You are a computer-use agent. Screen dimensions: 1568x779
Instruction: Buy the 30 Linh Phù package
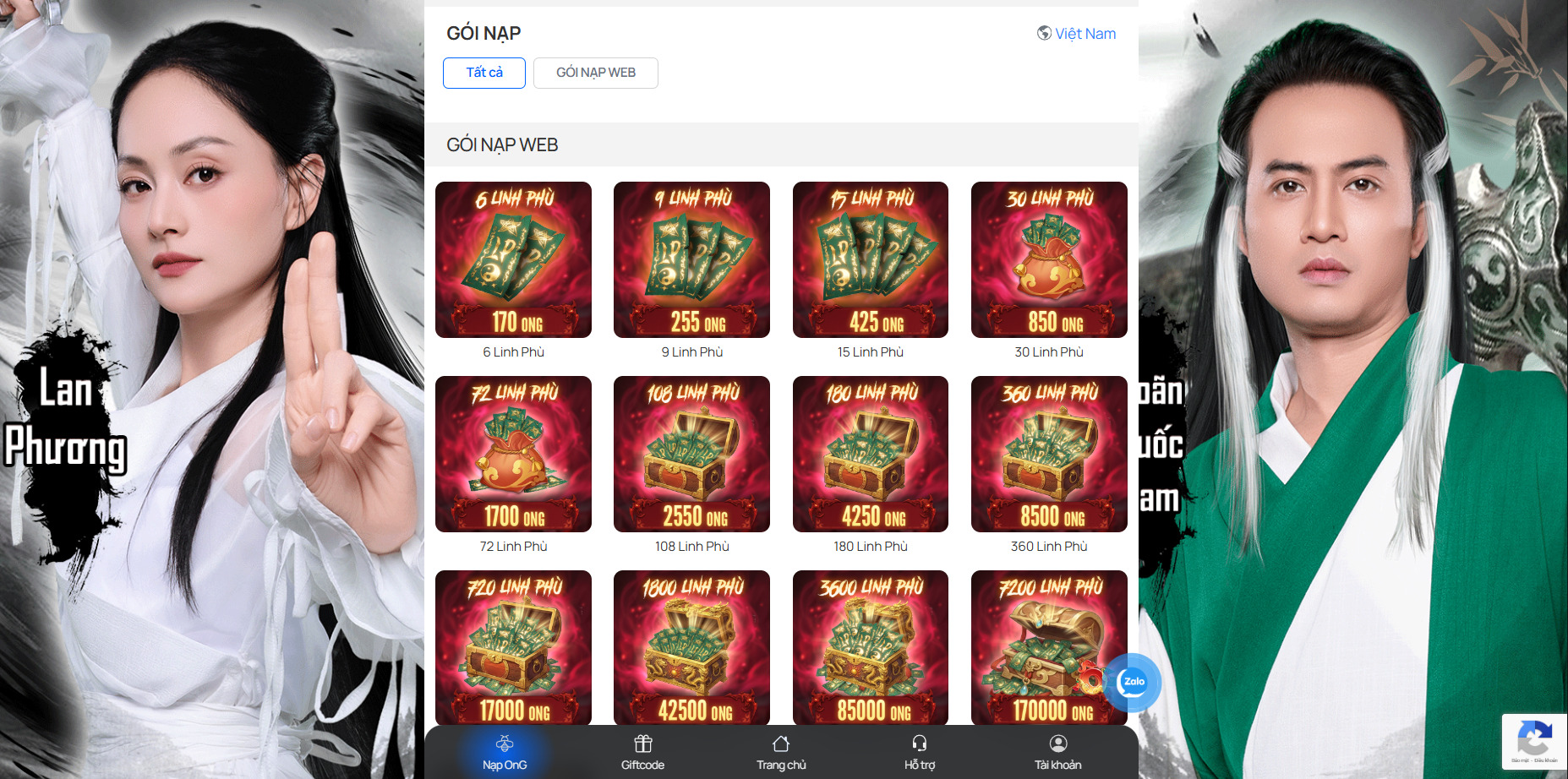tap(1048, 260)
